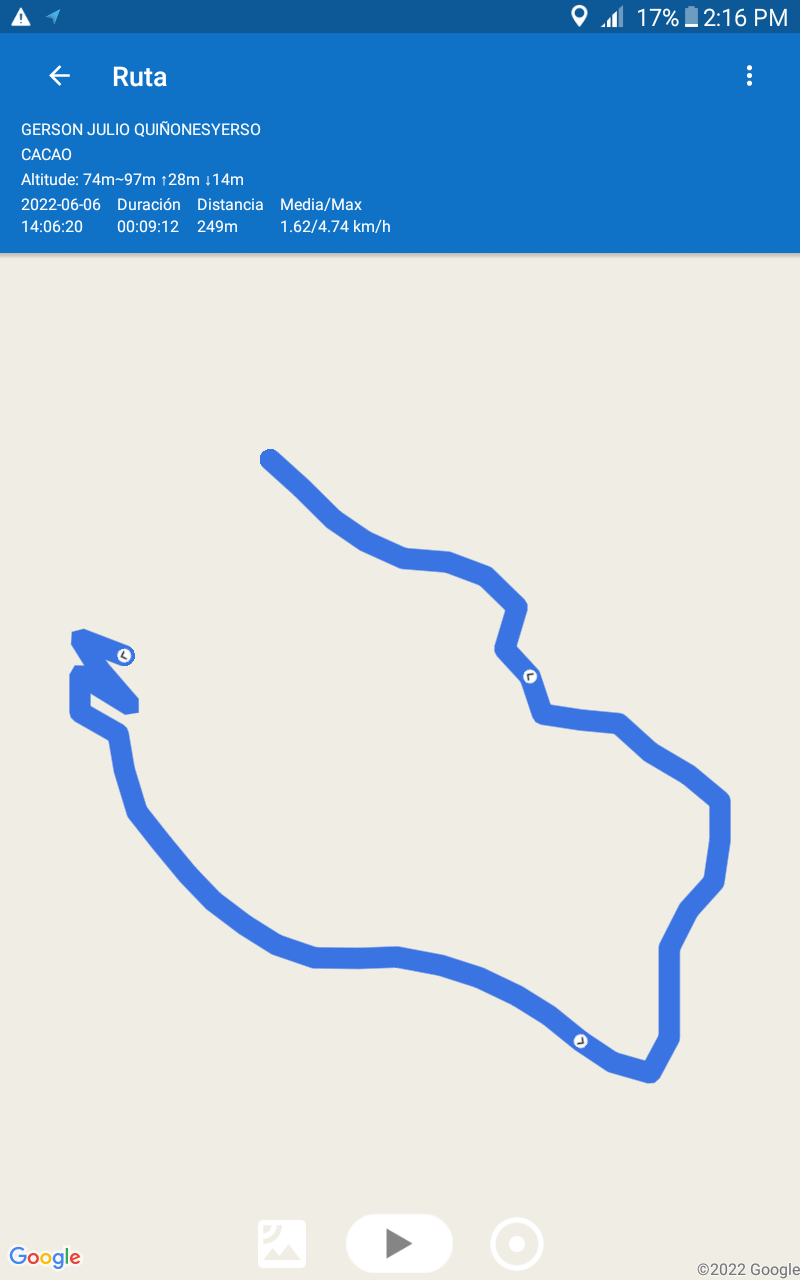Screen dimensions: 800x1280
Task: Open the three-dot overflow menu
Action: 749,76
